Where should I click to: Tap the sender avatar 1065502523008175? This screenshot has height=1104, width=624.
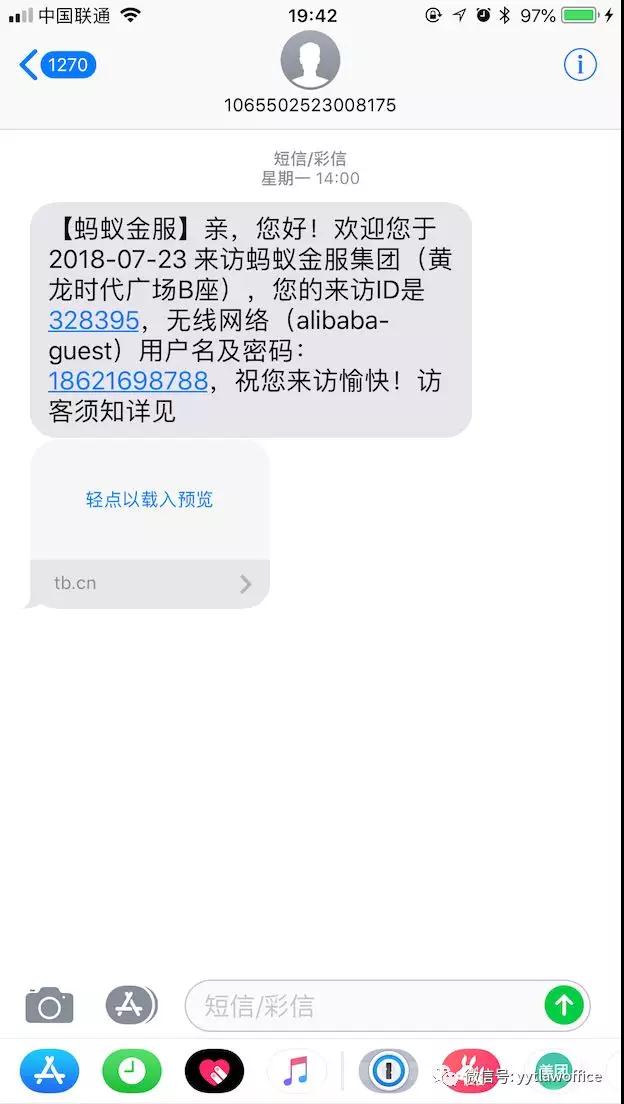tap(310, 60)
